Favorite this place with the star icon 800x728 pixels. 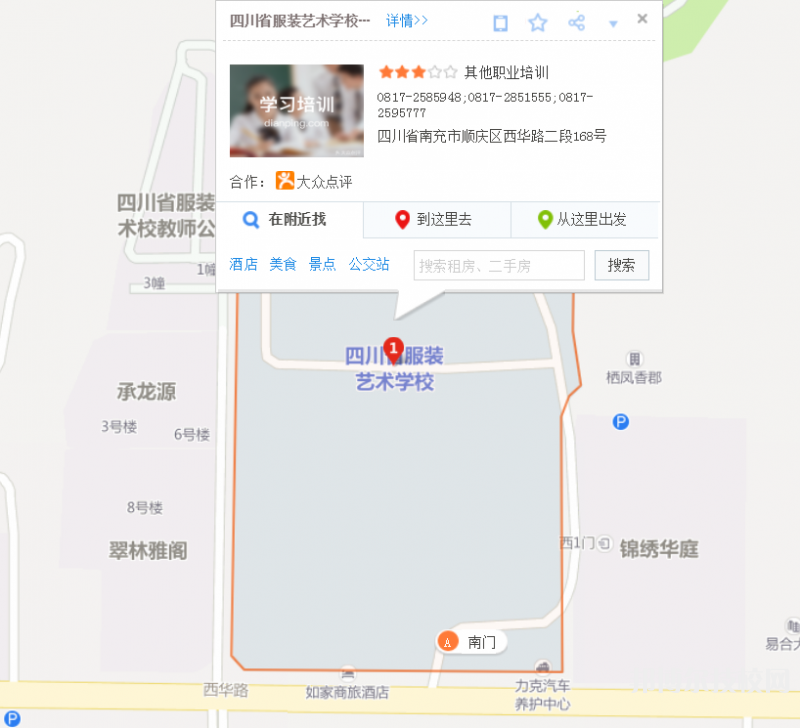[x=538, y=23]
